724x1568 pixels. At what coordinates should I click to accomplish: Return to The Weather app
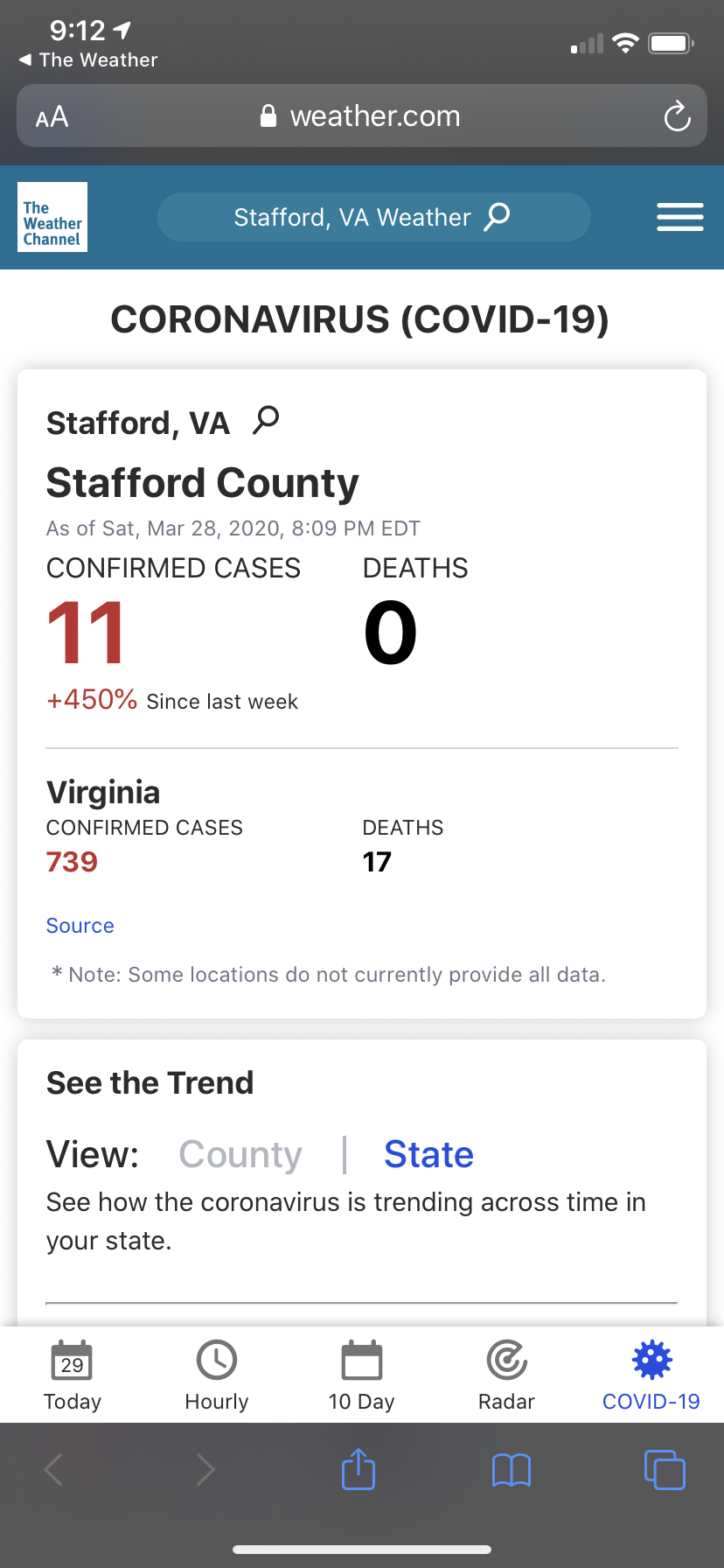[87, 59]
